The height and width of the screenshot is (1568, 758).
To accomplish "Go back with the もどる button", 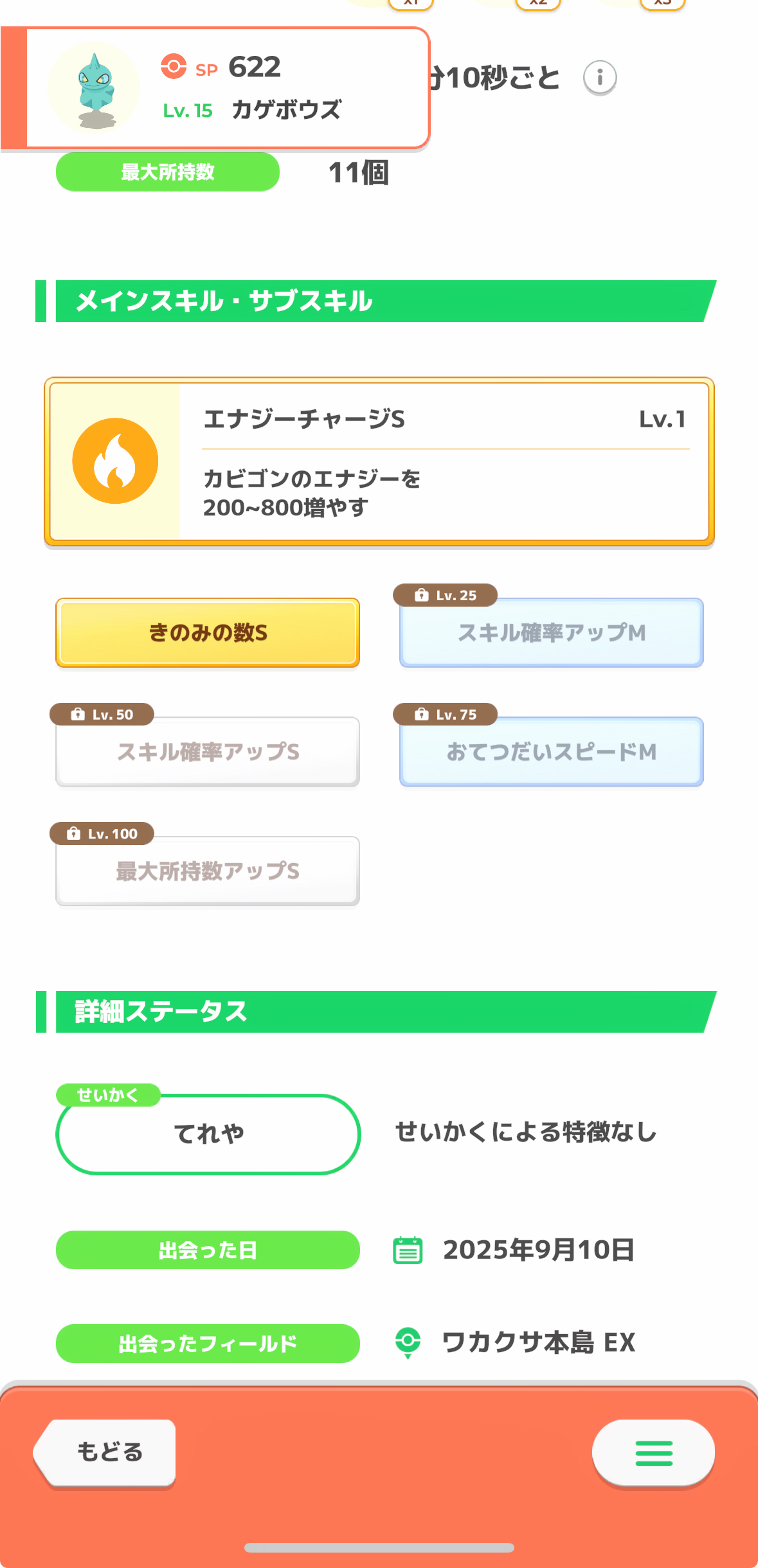I will tap(107, 1452).
